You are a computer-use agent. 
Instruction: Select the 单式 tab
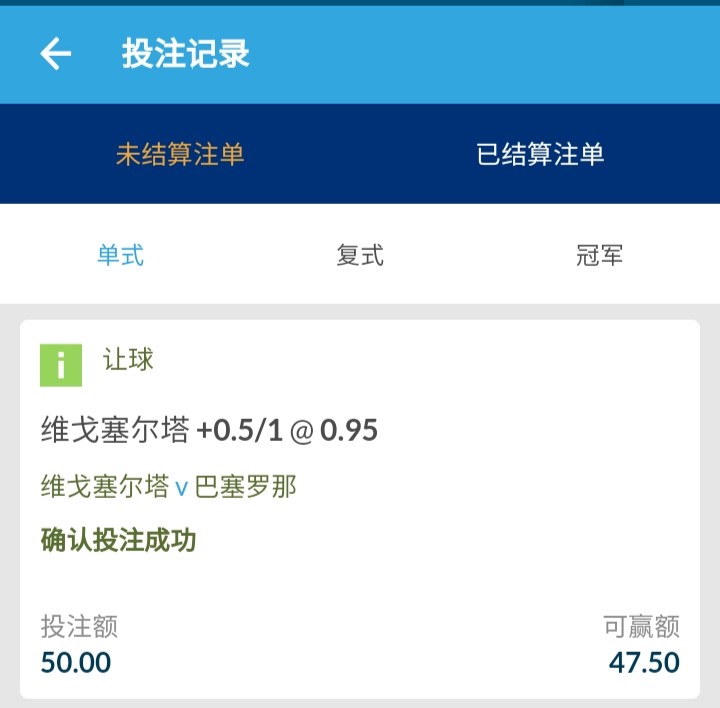[120, 255]
